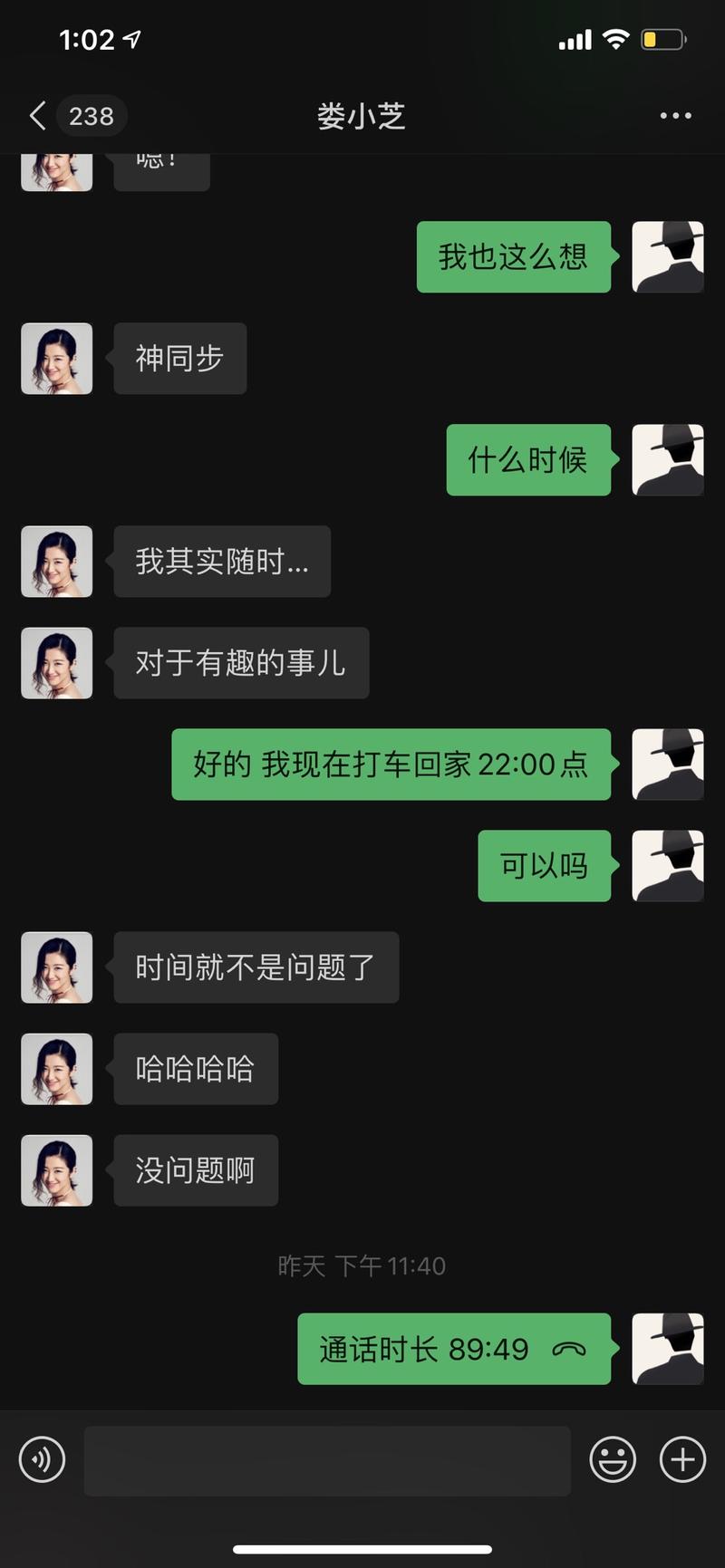This screenshot has width=725, height=1568.
Task: Open the emoji picker
Action: pyautogui.click(x=613, y=1459)
